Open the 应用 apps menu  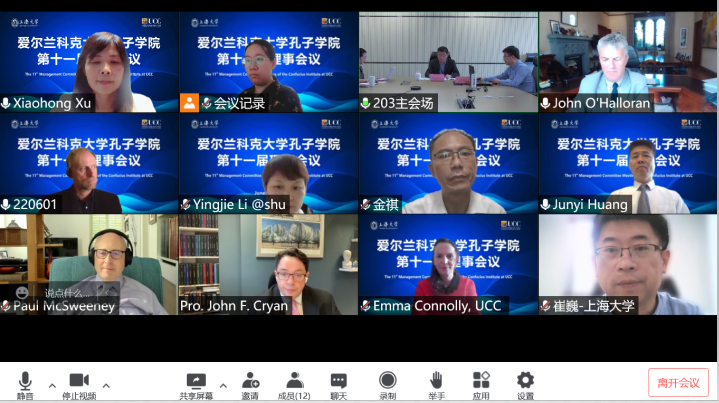pos(481,385)
